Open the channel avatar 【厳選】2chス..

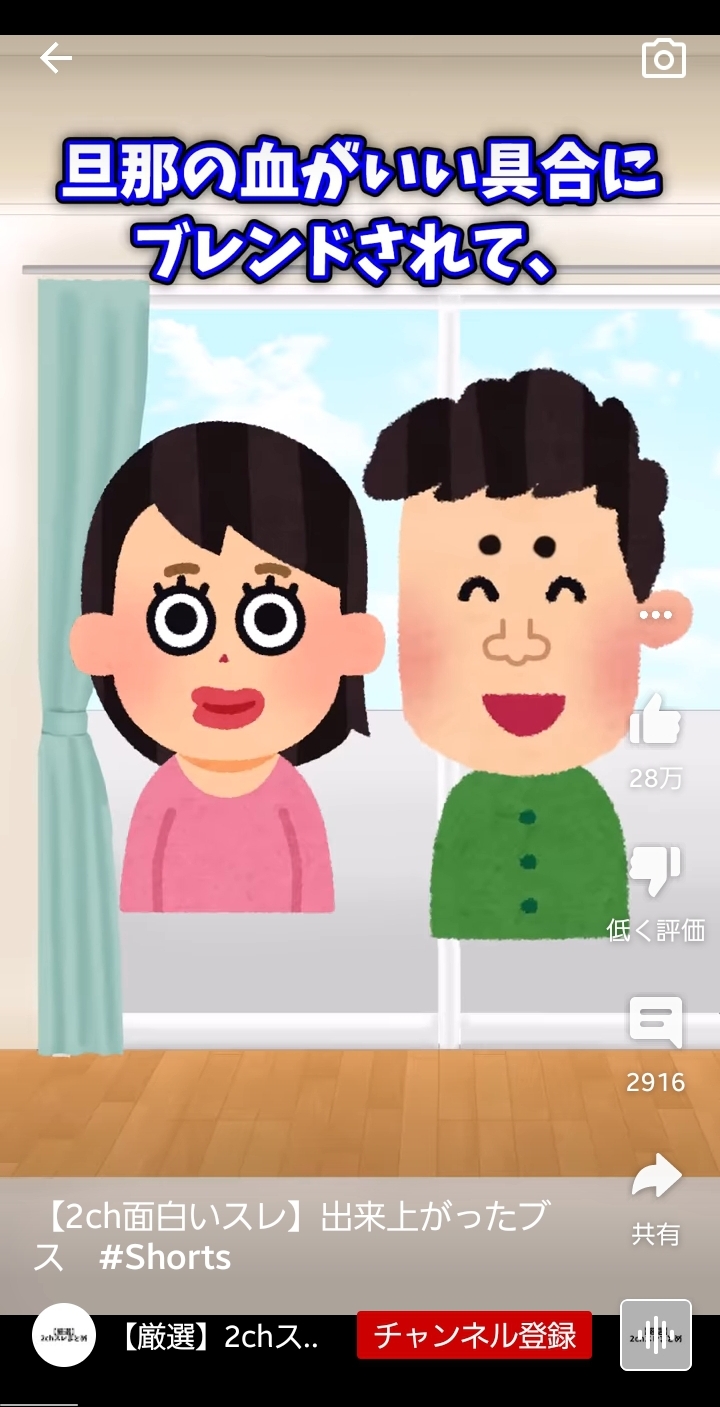(64, 1335)
